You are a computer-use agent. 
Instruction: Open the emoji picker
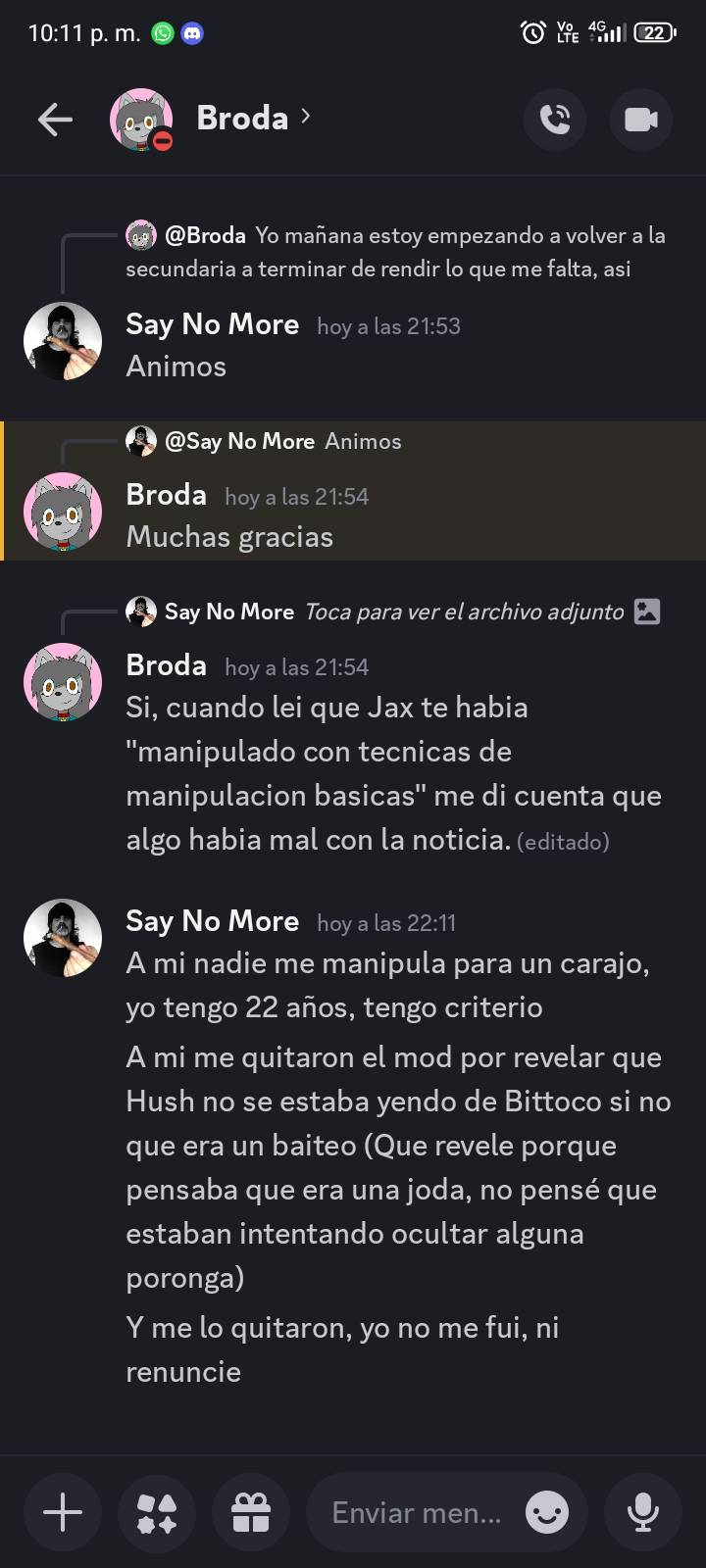tap(547, 1512)
